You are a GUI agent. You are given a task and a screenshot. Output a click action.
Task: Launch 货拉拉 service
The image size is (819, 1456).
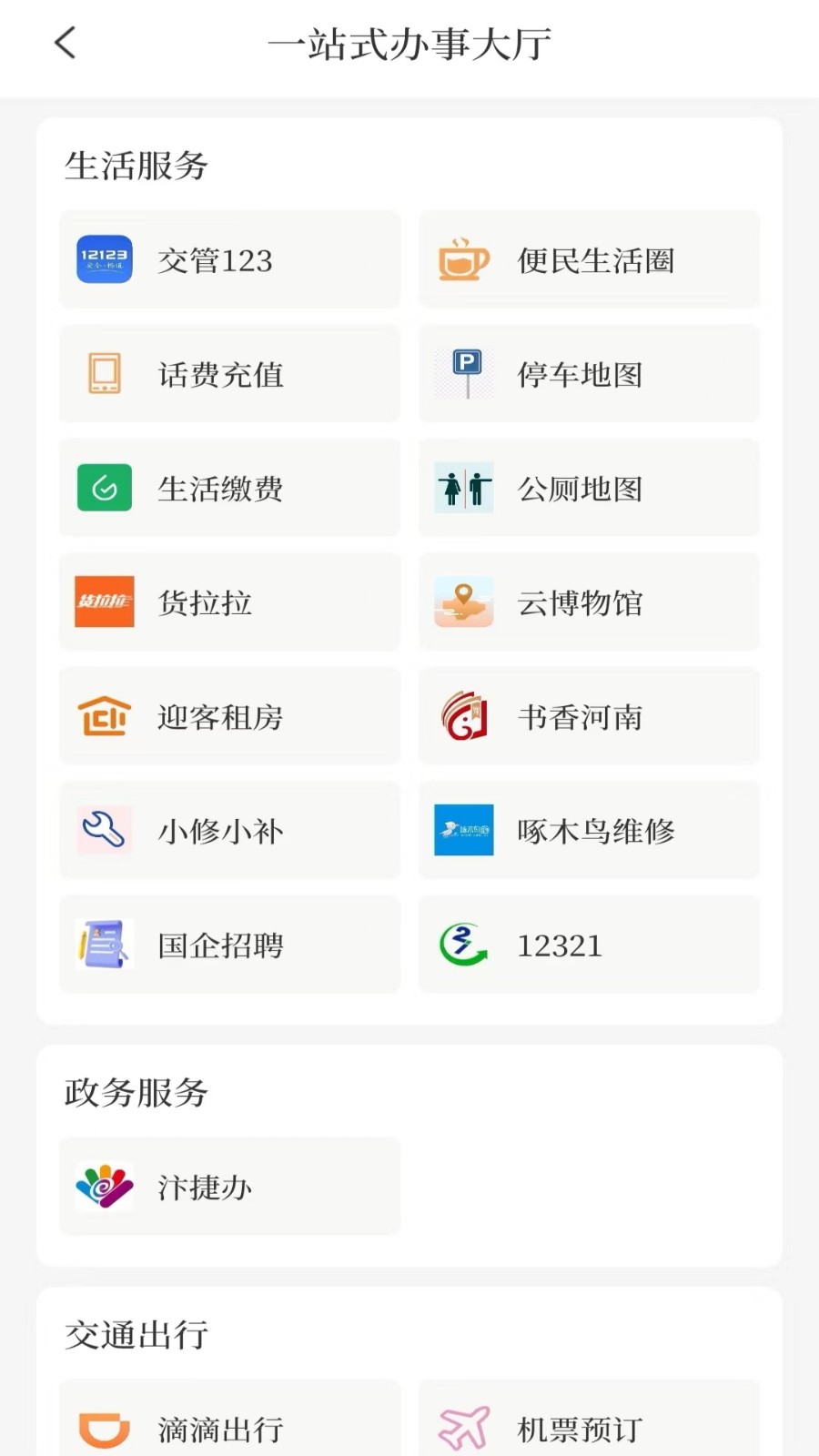(x=229, y=602)
